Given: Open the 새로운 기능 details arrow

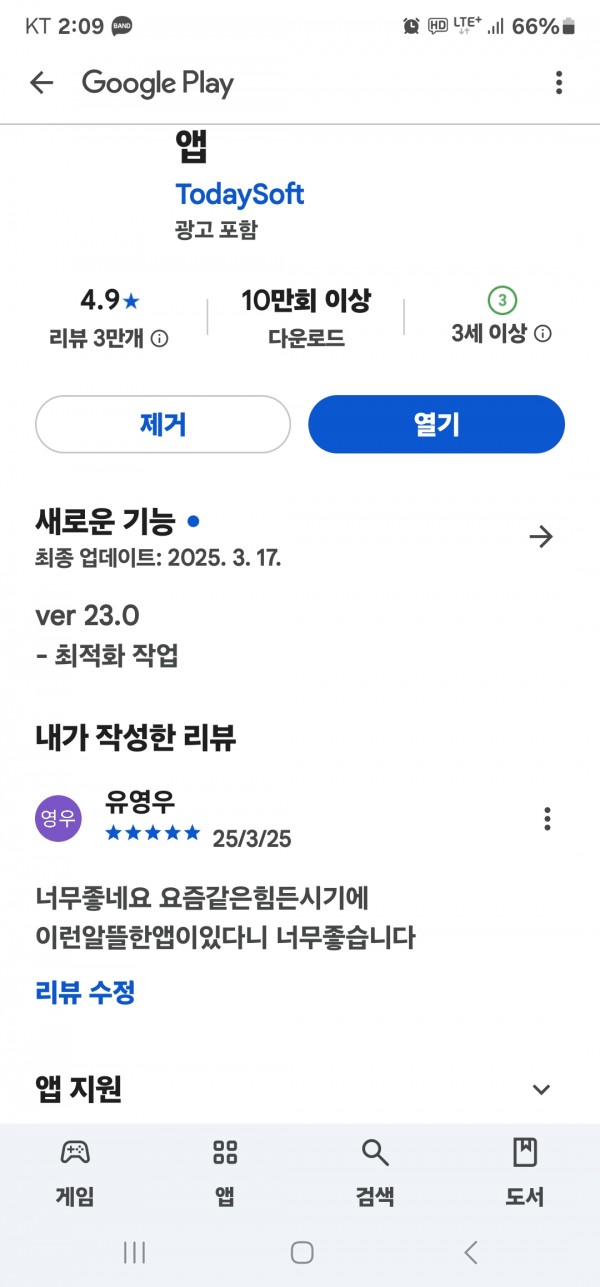Looking at the screenshot, I should pos(541,537).
